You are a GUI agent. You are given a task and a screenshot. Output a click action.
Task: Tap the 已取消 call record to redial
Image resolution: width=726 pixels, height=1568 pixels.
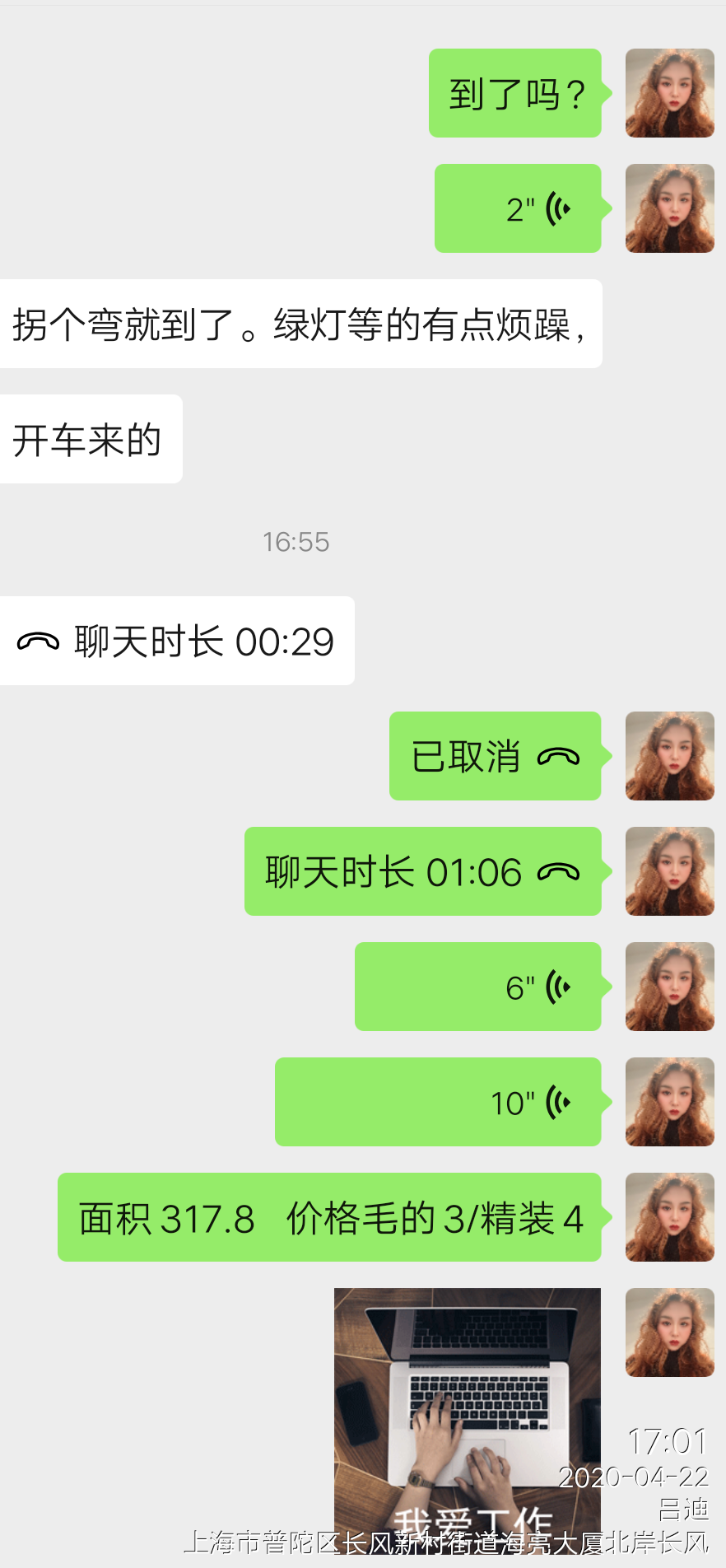pyautogui.click(x=495, y=756)
